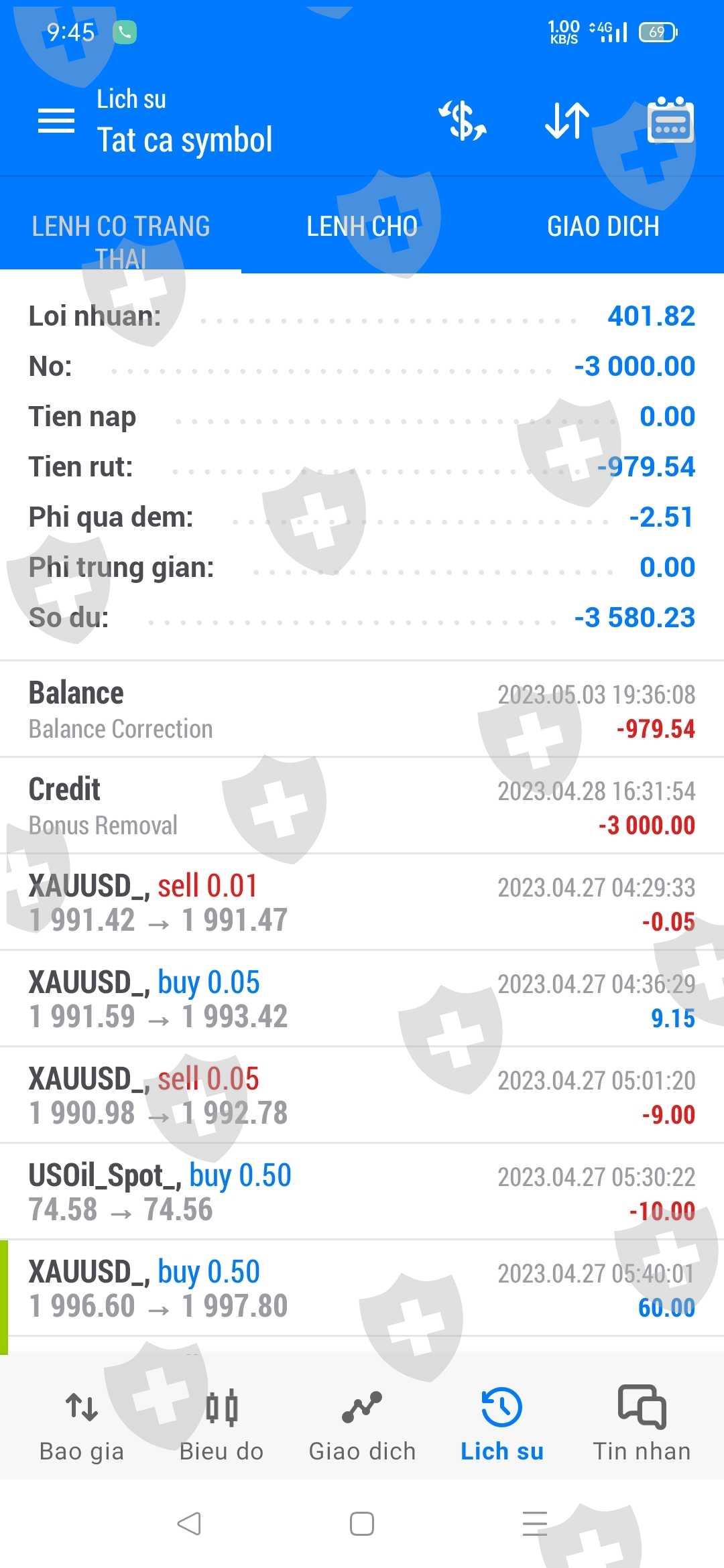Open the Credit Bonus Removal entry

tap(362, 806)
